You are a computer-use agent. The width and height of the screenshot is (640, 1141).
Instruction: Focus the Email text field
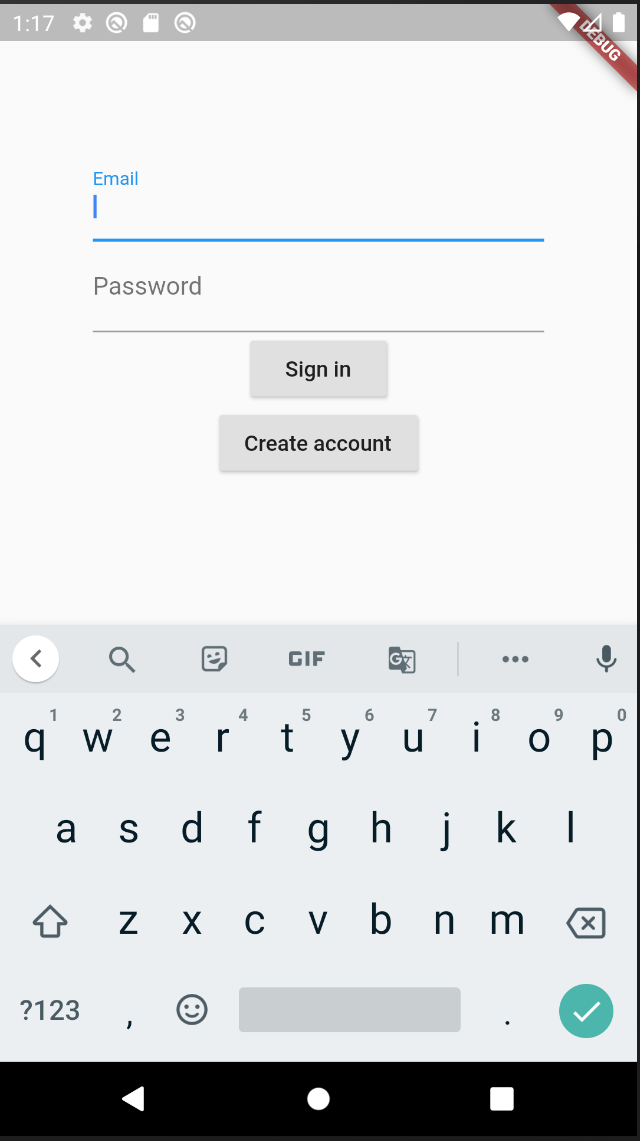pyautogui.click(x=318, y=204)
